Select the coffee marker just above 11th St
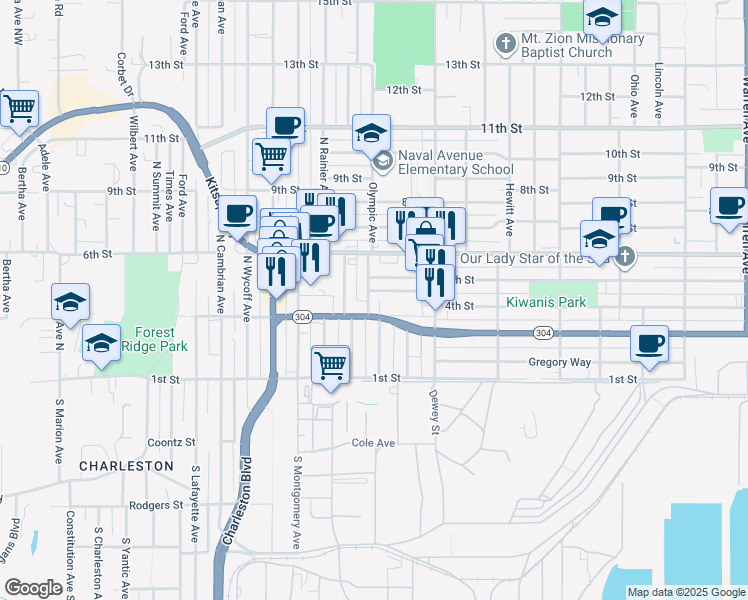The image size is (748, 600). coord(286,126)
